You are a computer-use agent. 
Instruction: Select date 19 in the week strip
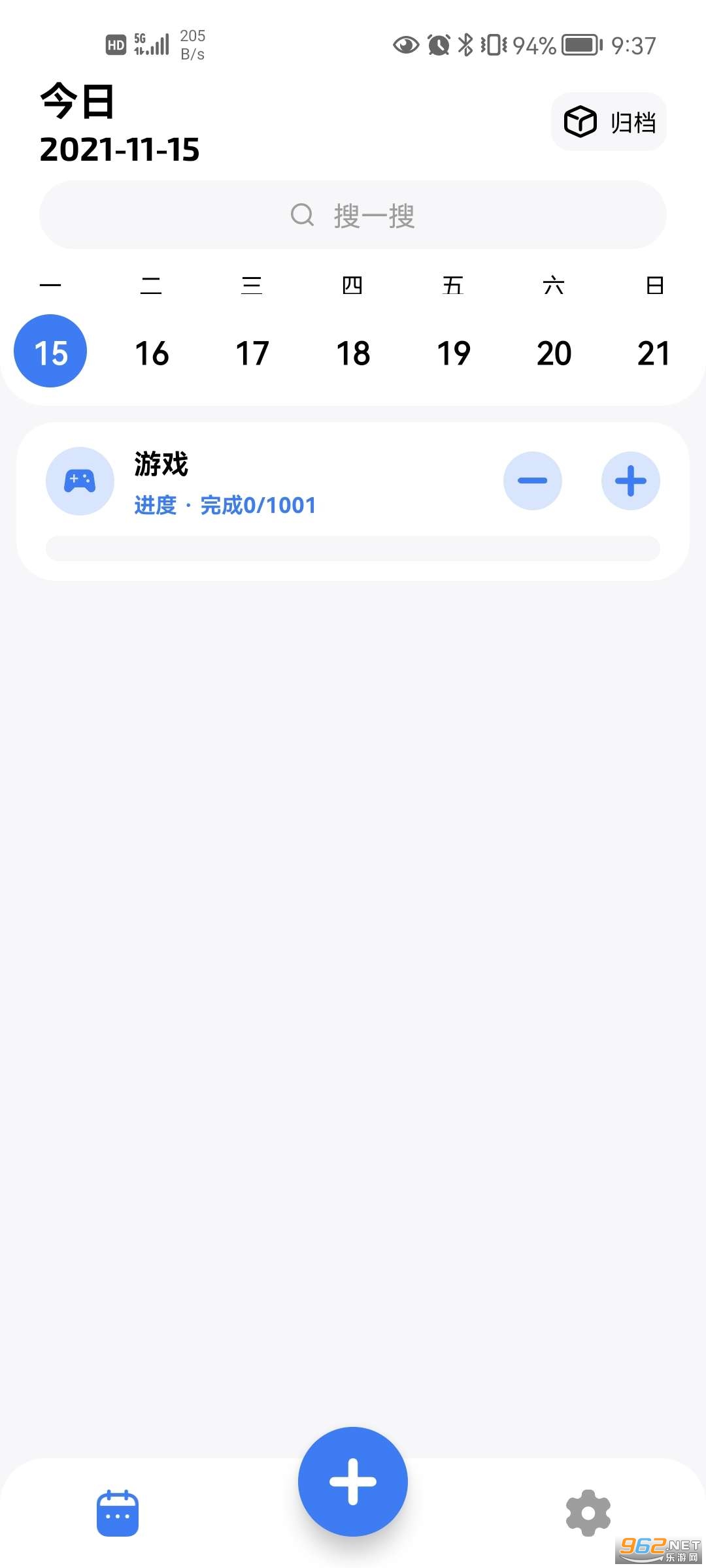pyautogui.click(x=454, y=353)
